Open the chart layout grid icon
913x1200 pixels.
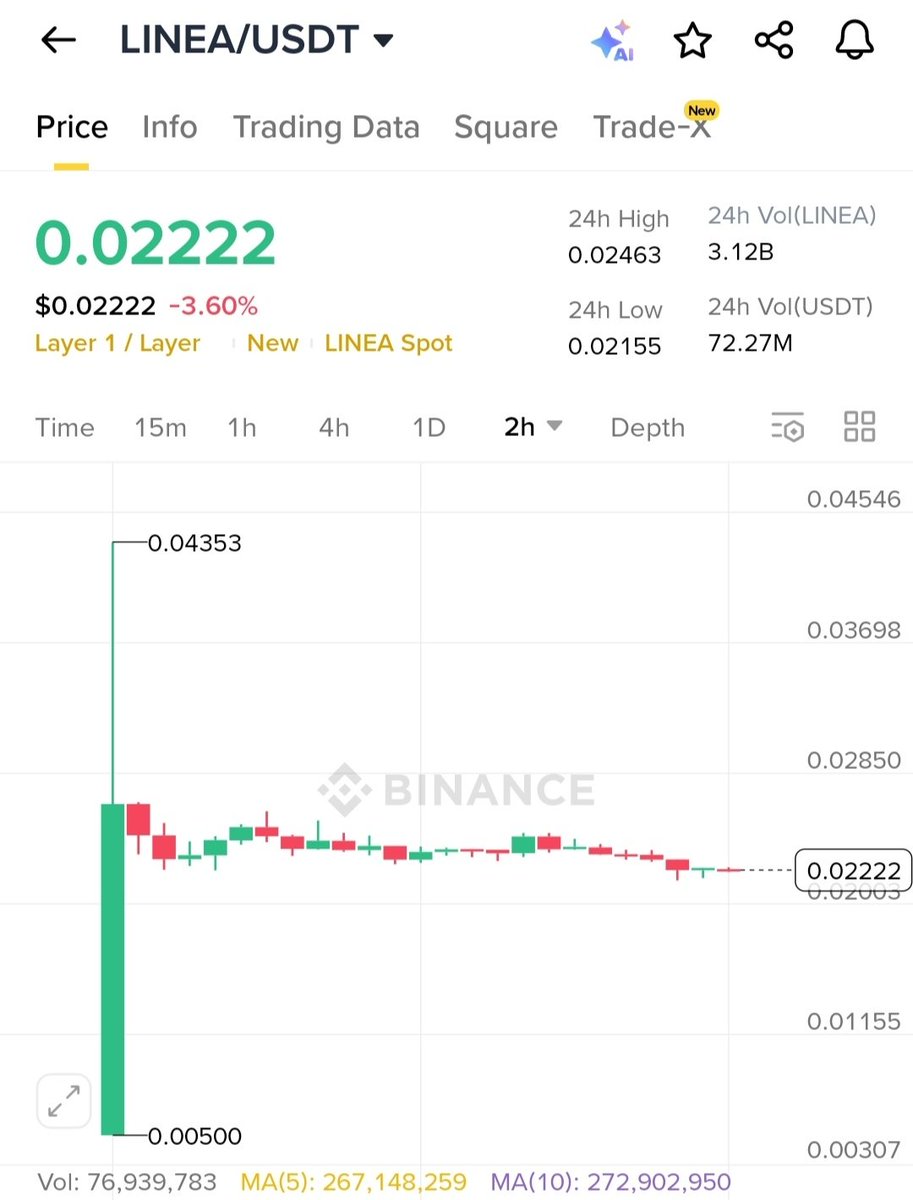click(x=859, y=427)
